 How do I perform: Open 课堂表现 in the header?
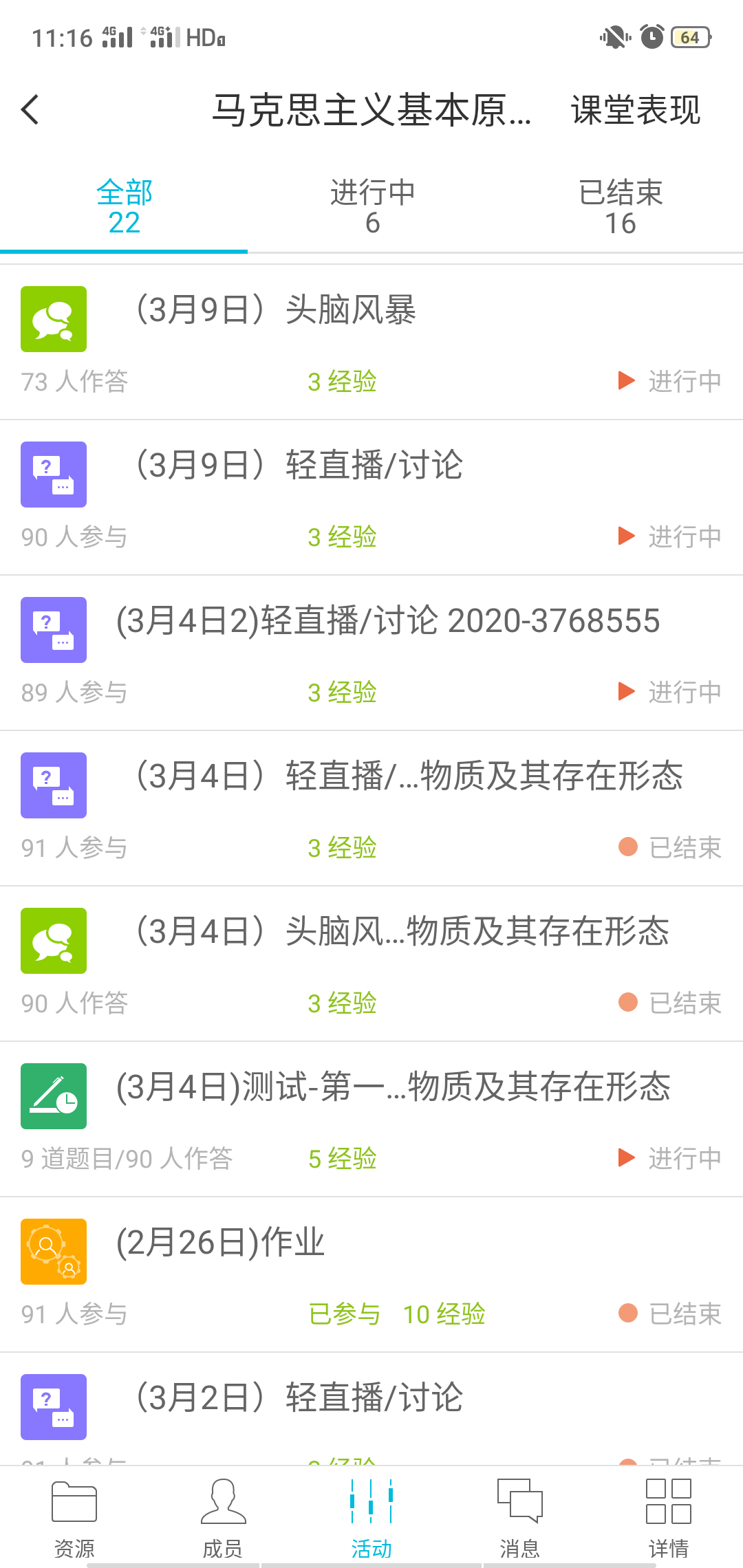635,110
